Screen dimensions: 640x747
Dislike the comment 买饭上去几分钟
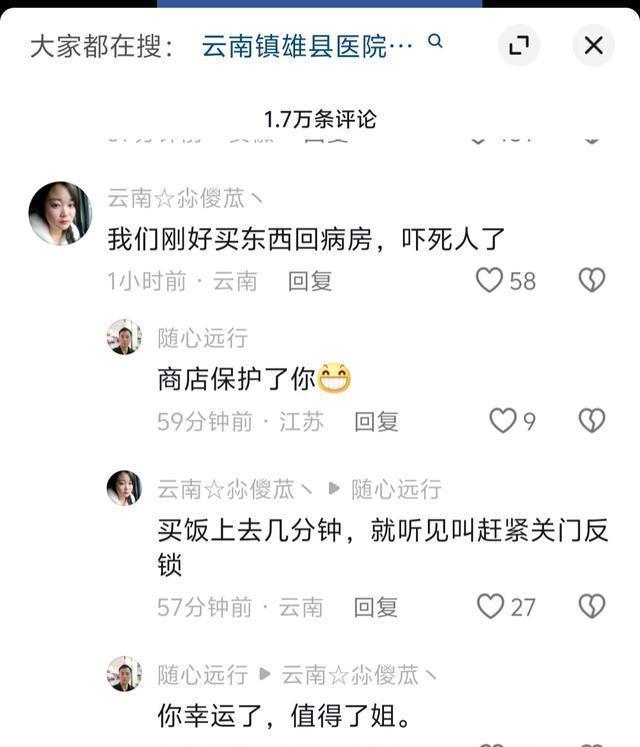592,606
